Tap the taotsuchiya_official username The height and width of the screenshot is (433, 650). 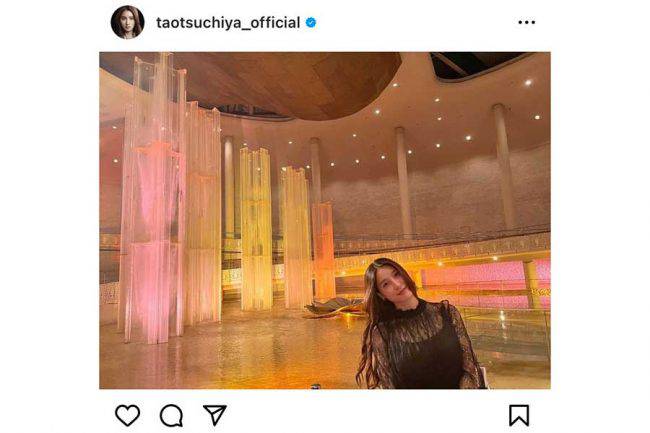point(228,23)
